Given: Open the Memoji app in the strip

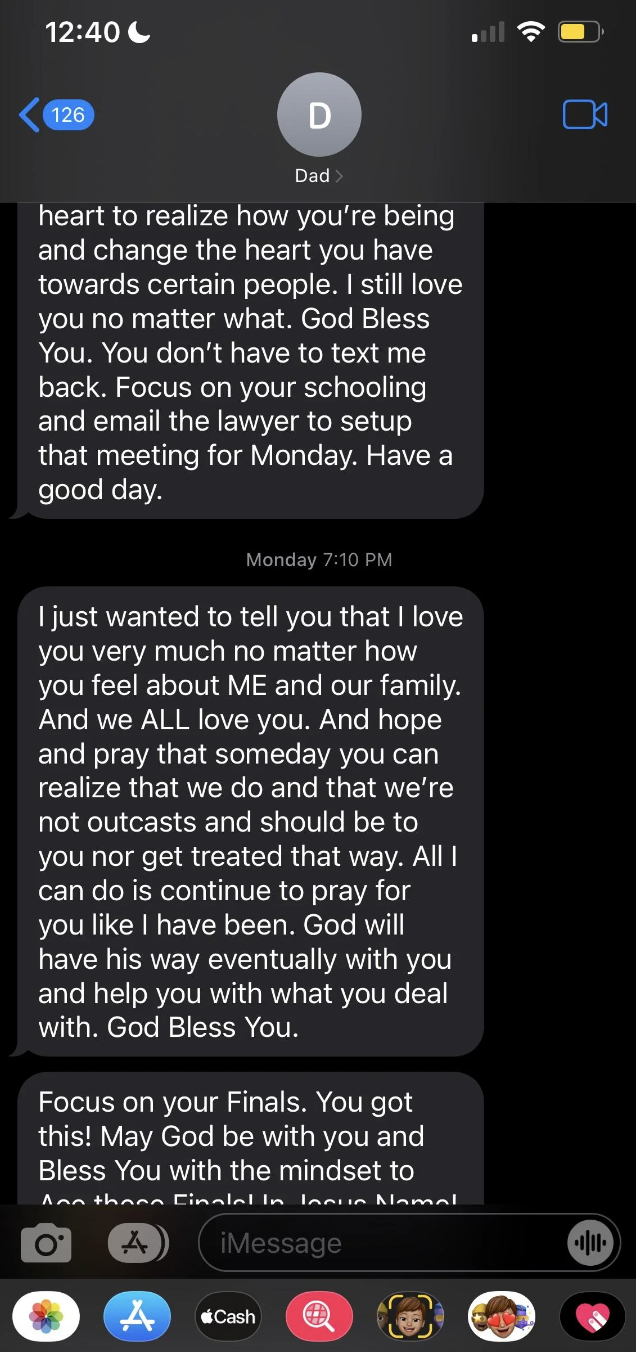Looking at the screenshot, I should click(410, 1317).
